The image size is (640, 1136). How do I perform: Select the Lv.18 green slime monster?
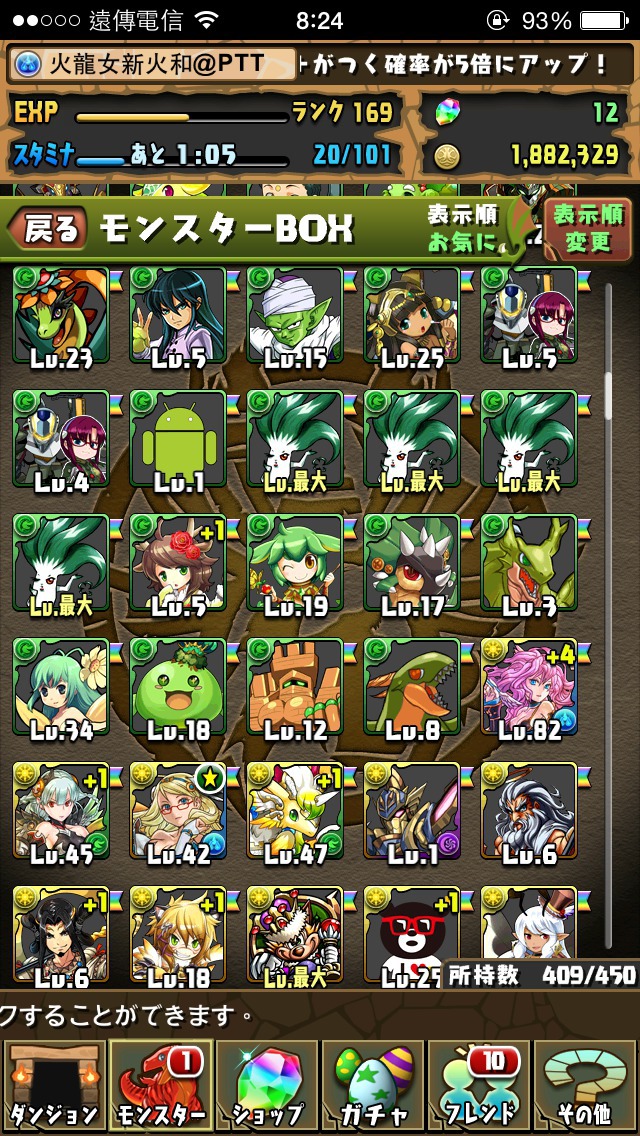click(178, 687)
